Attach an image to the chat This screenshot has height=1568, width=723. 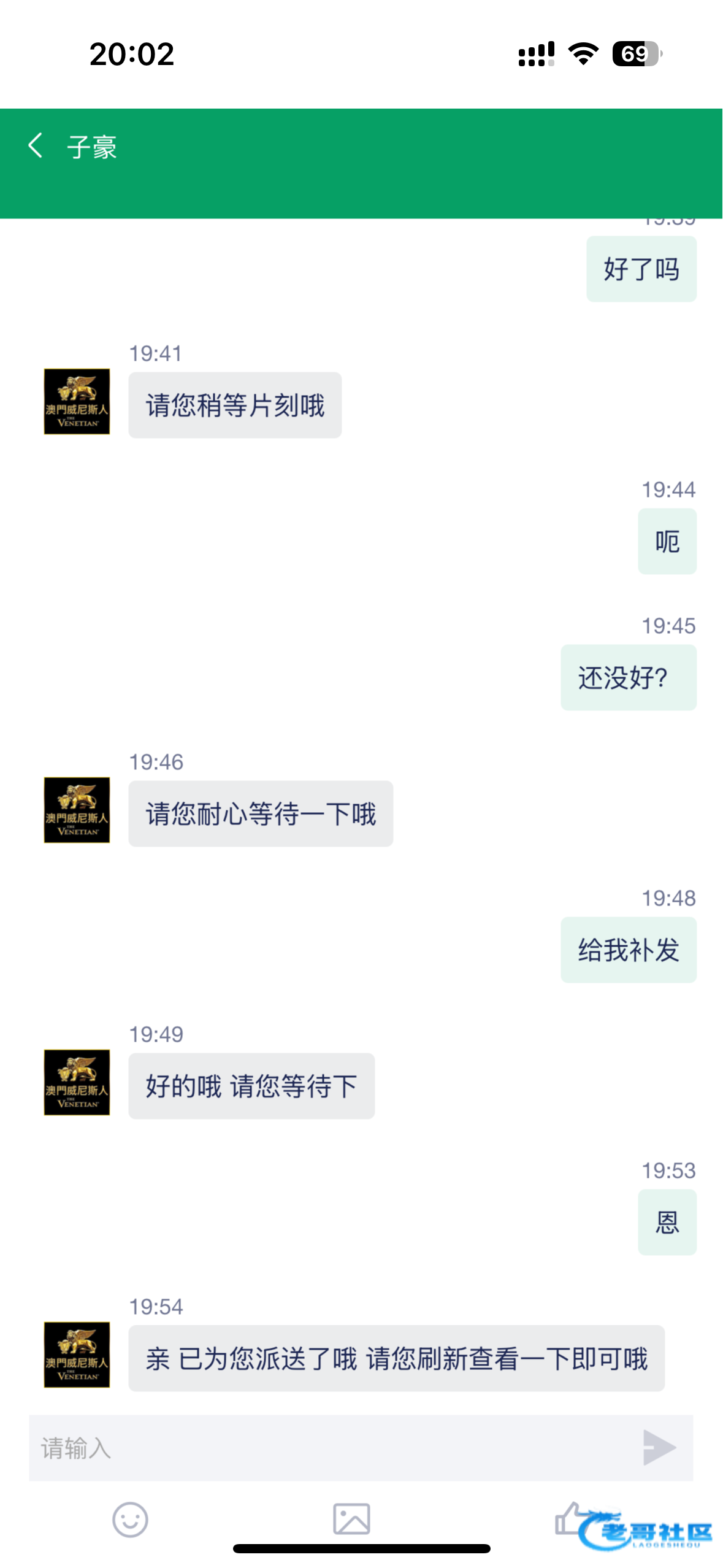pos(351,1519)
